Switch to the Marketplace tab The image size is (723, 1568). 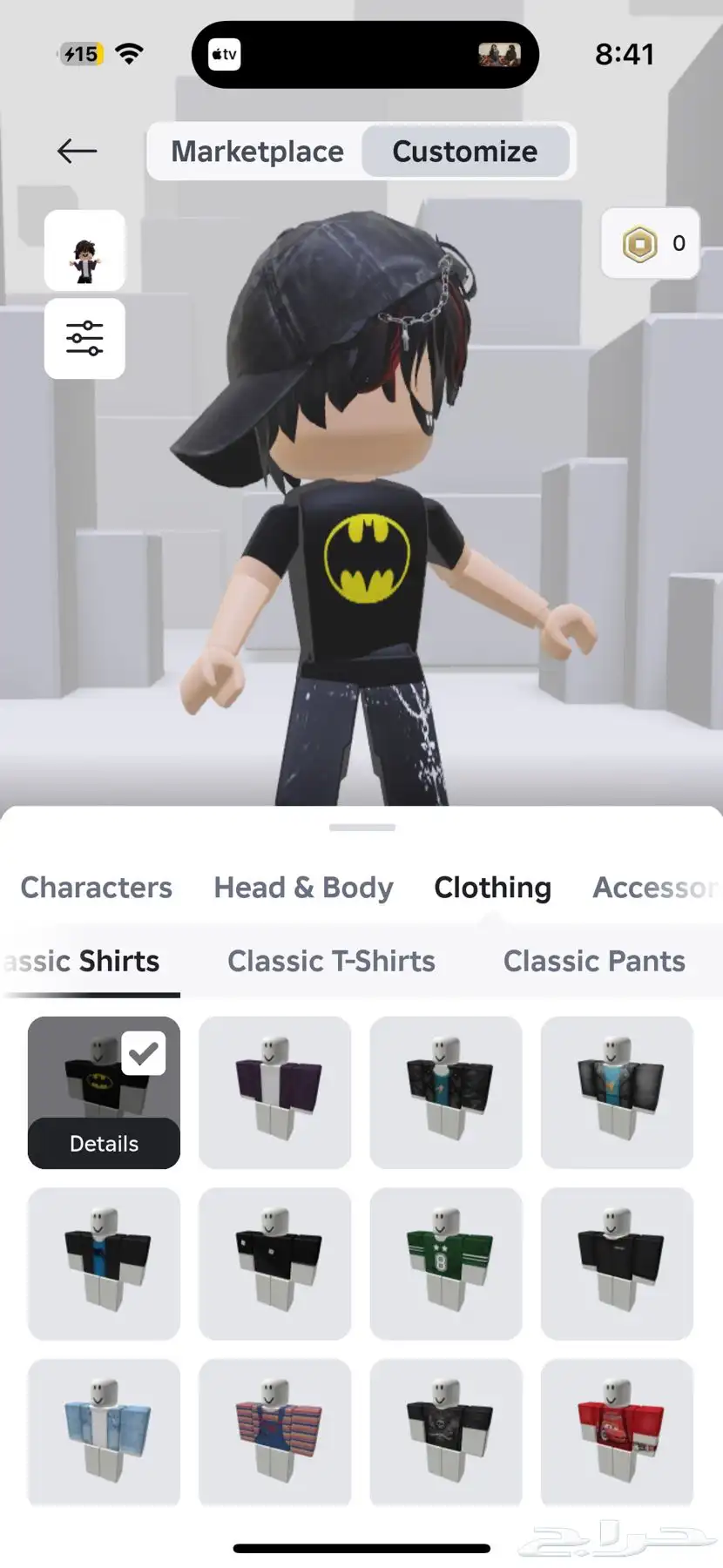257,152
